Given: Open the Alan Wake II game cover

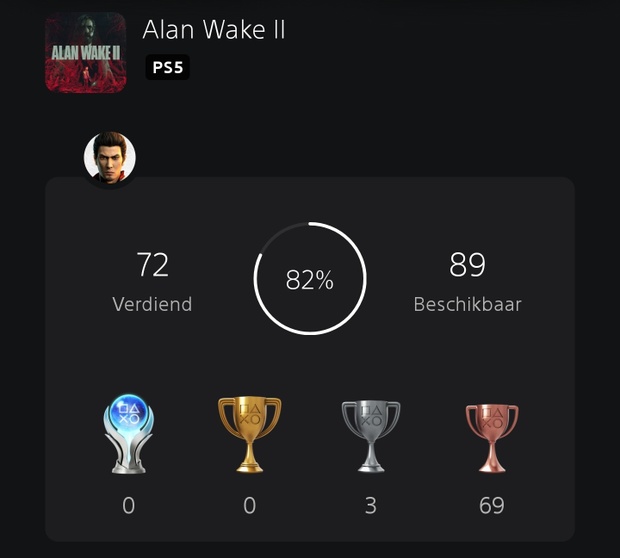Looking at the screenshot, I should tap(86, 52).
